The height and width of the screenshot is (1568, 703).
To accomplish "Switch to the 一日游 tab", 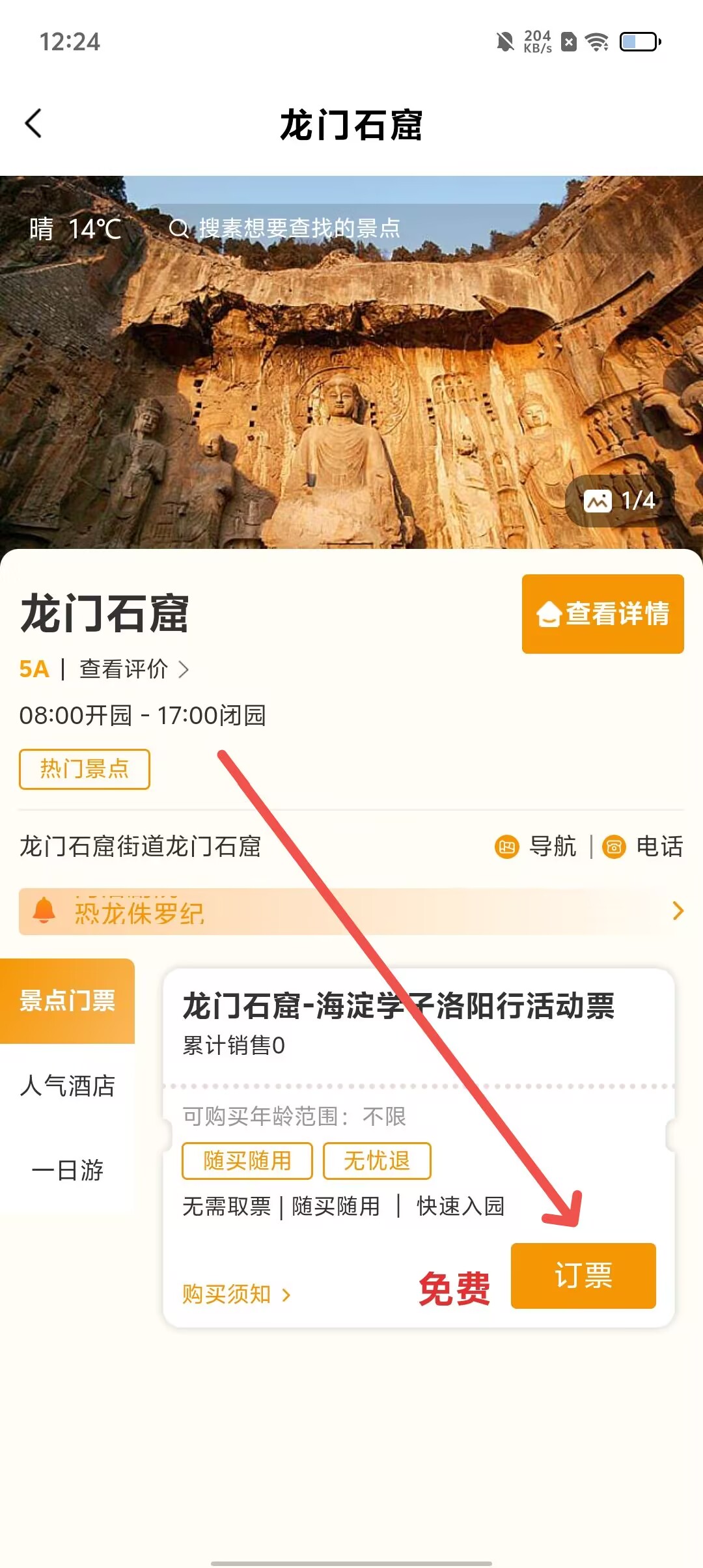I will click(x=68, y=1170).
